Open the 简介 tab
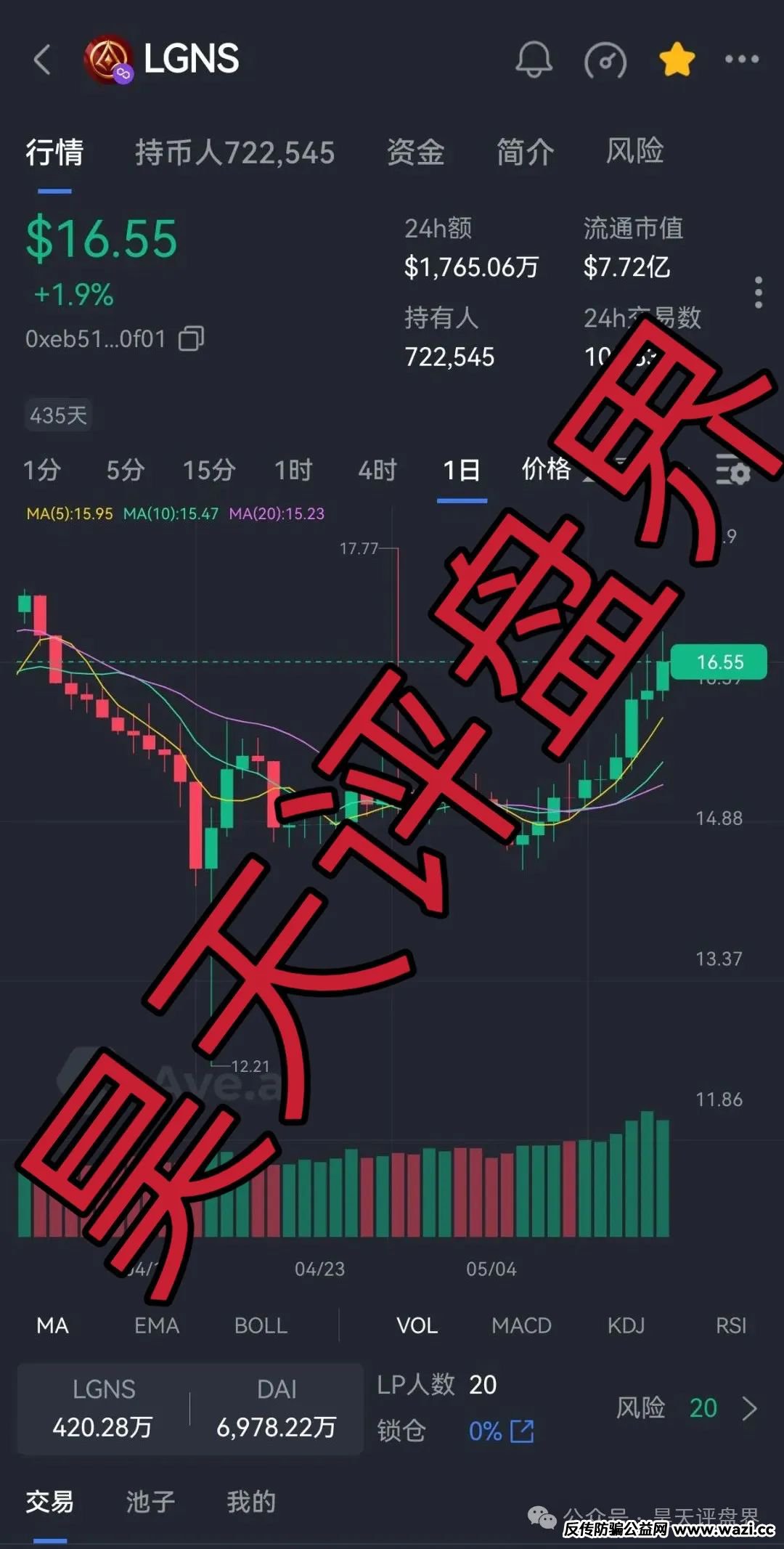This screenshot has width=784, height=1549. (525, 153)
